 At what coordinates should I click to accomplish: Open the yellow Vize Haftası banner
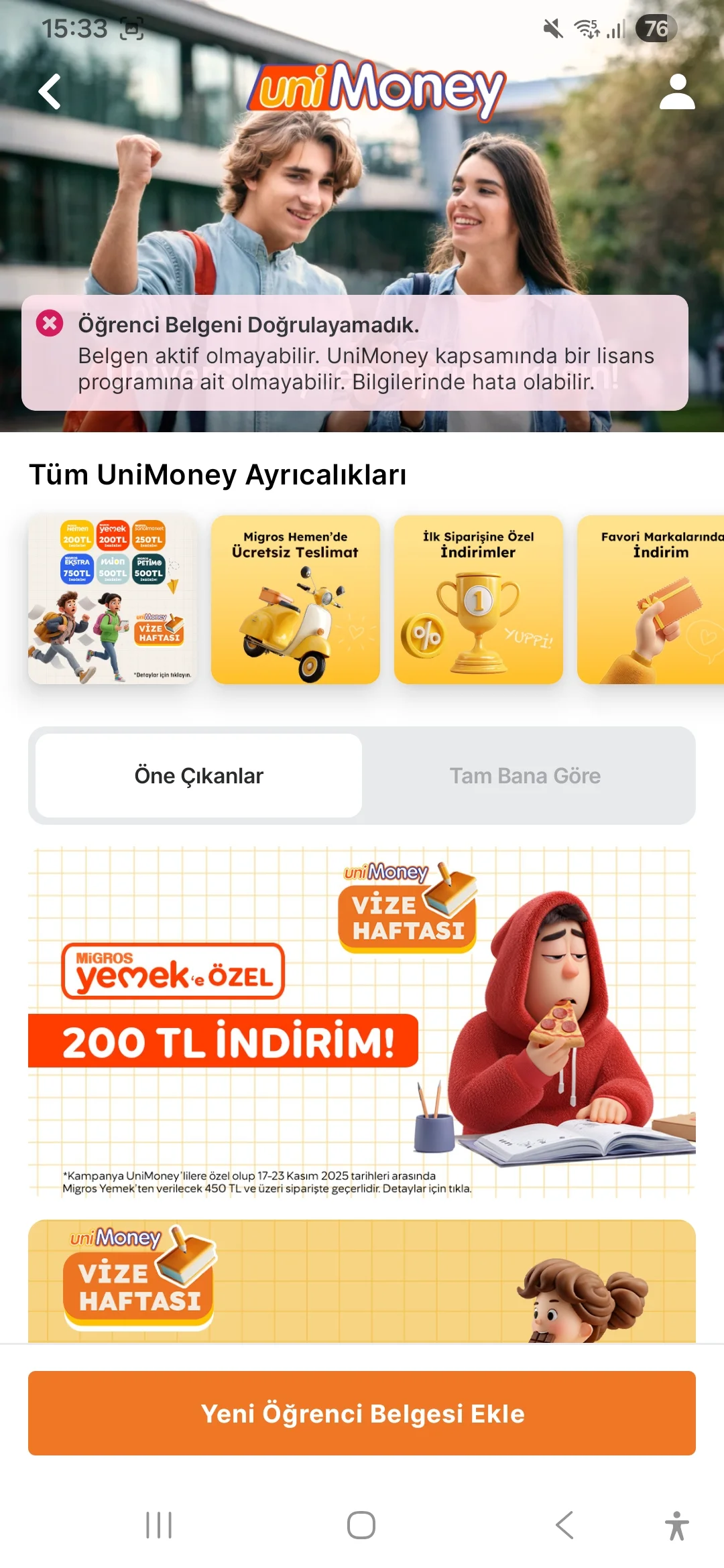(362, 1281)
